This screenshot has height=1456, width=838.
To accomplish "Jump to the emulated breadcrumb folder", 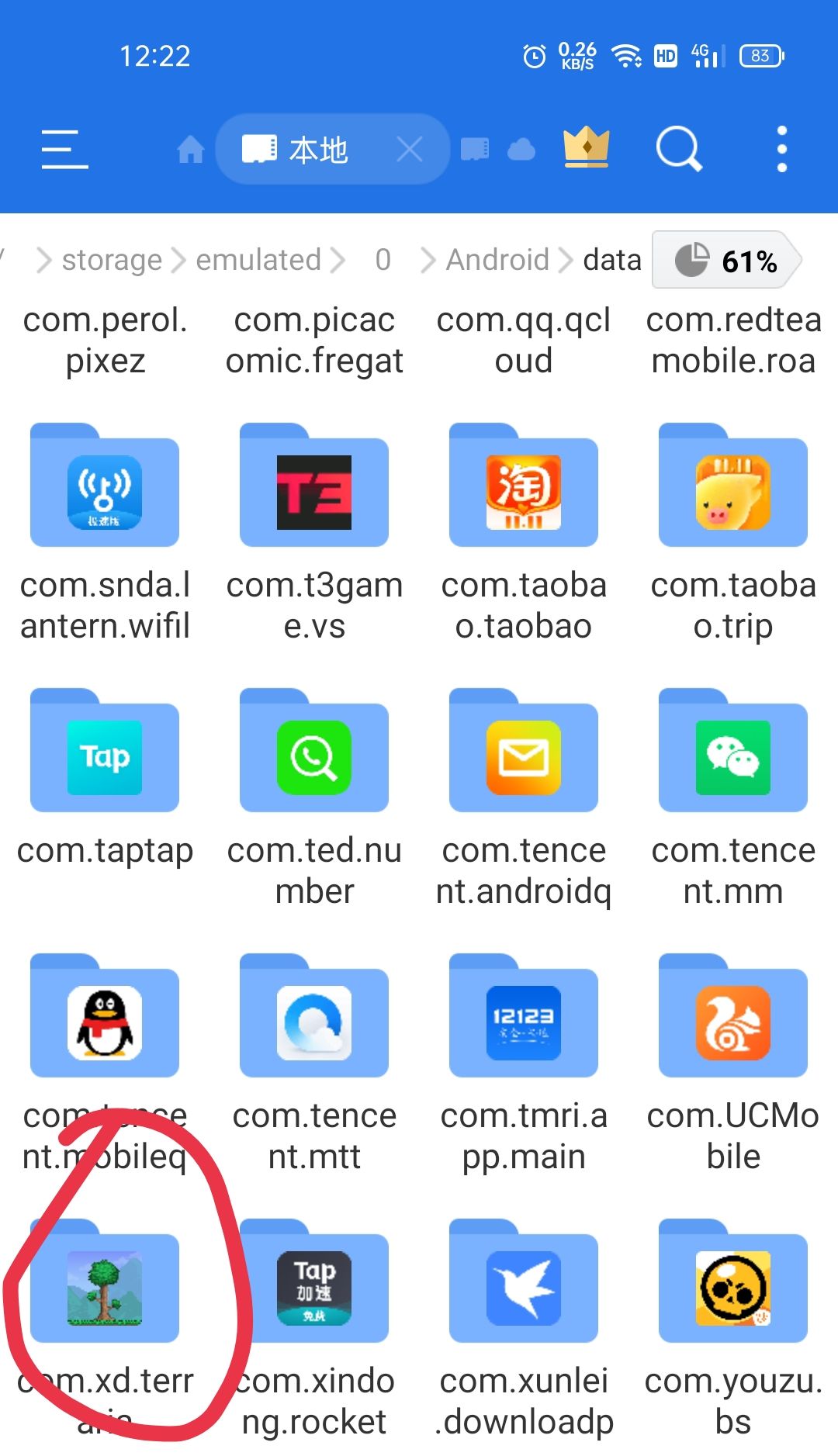I will click(258, 260).
